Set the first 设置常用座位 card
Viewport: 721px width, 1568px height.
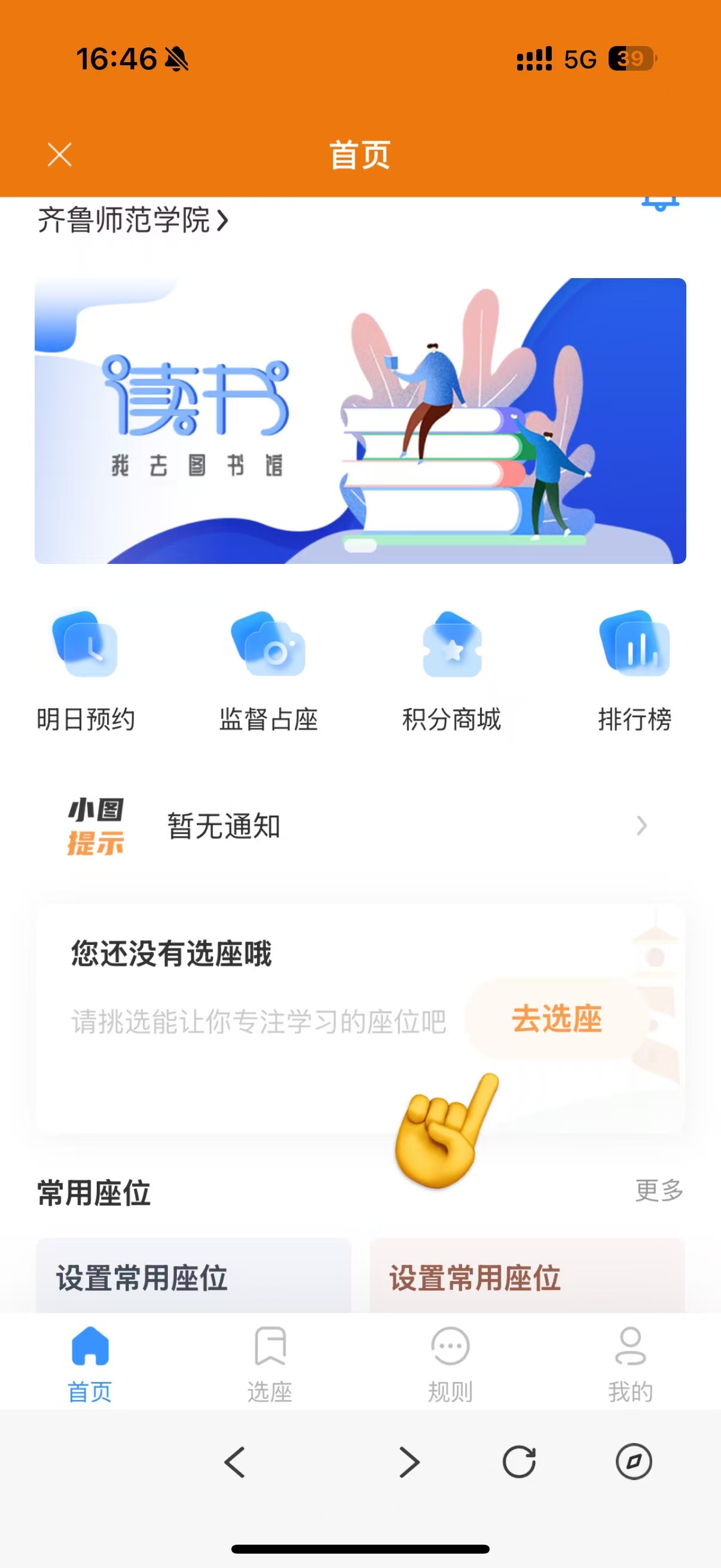click(194, 1276)
